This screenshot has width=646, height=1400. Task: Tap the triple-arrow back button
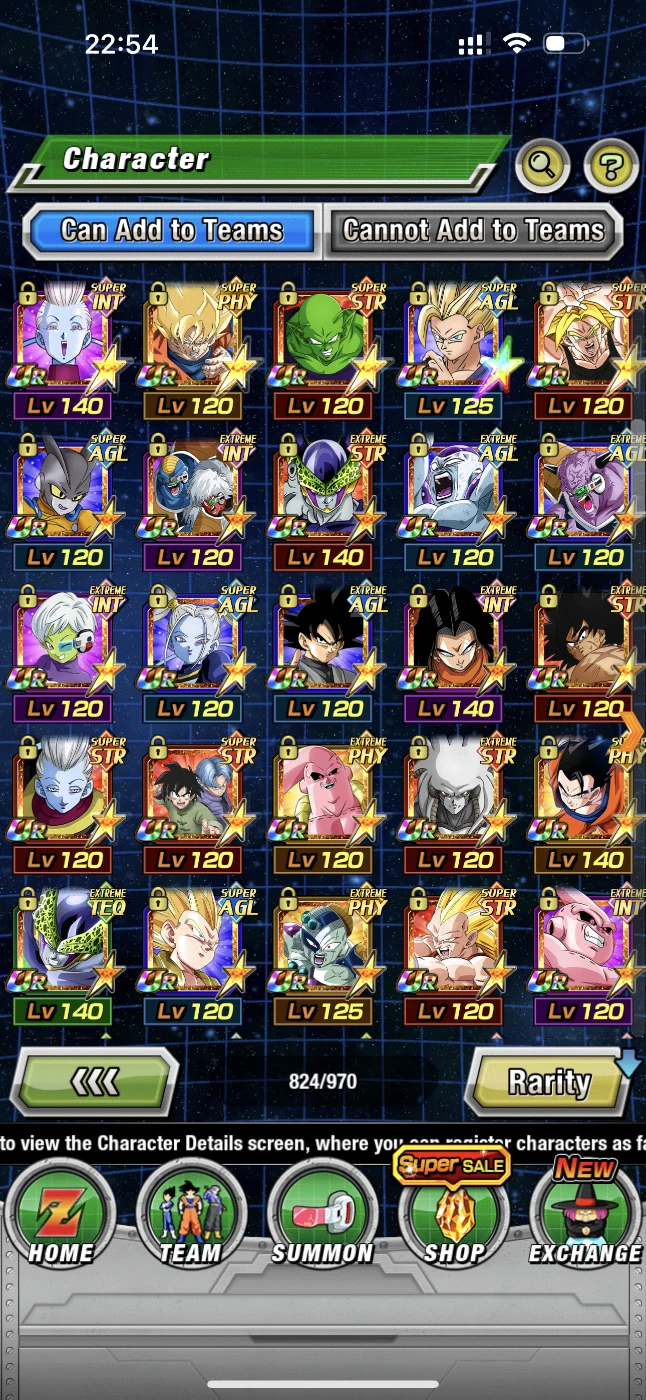tap(95, 1081)
